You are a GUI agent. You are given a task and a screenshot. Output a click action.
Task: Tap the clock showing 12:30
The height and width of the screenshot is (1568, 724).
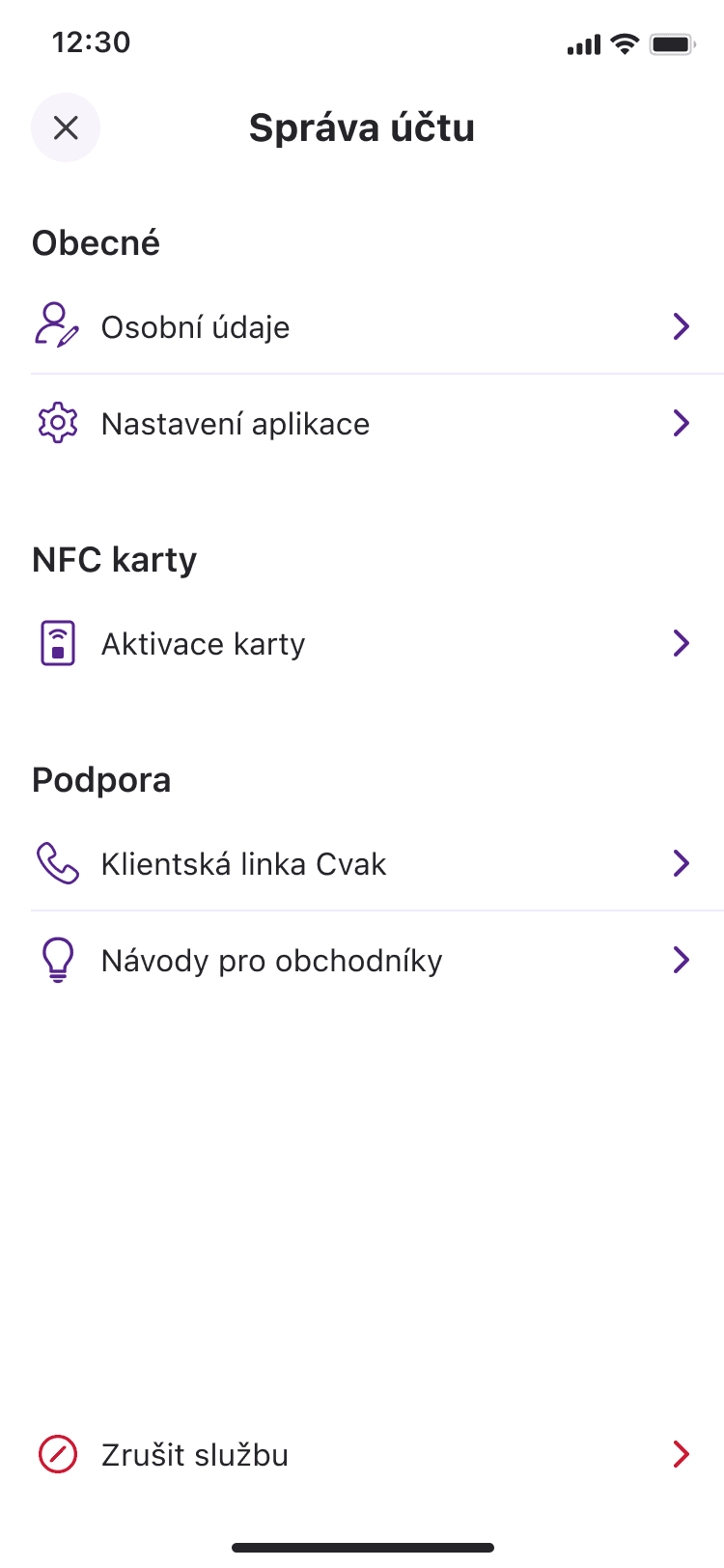pyautogui.click(x=92, y=42)
